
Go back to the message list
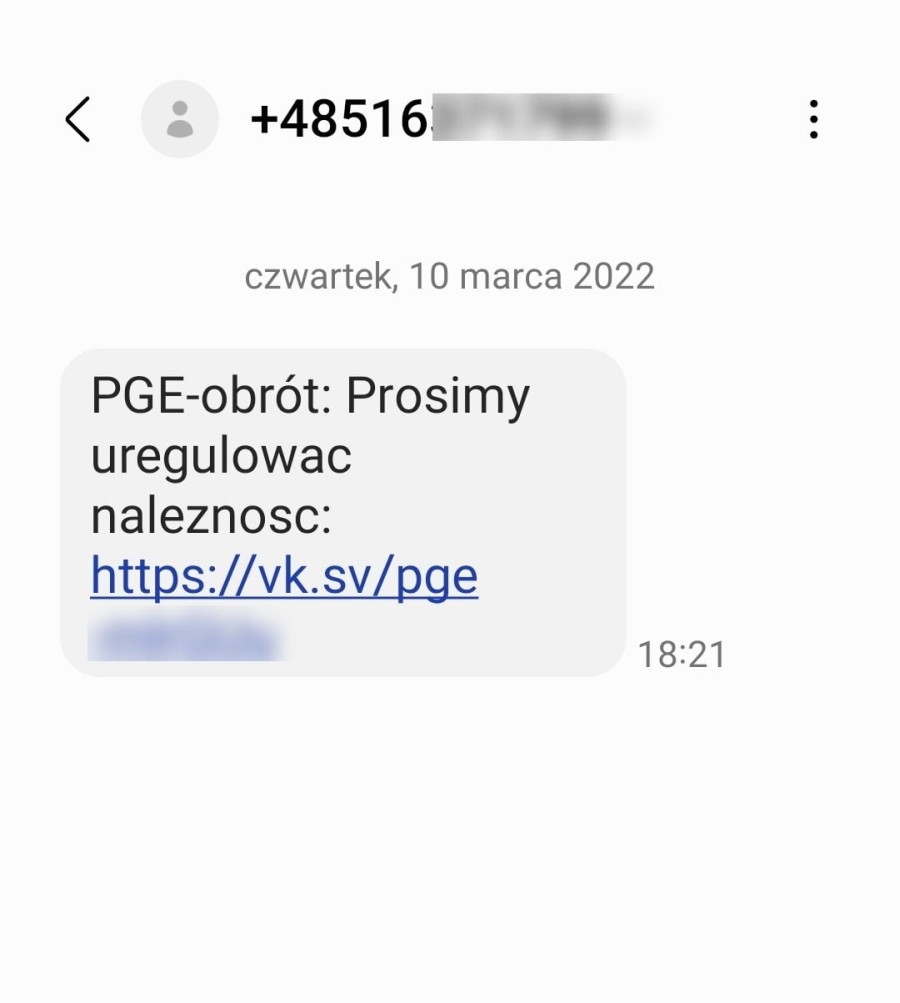(77, 120)
